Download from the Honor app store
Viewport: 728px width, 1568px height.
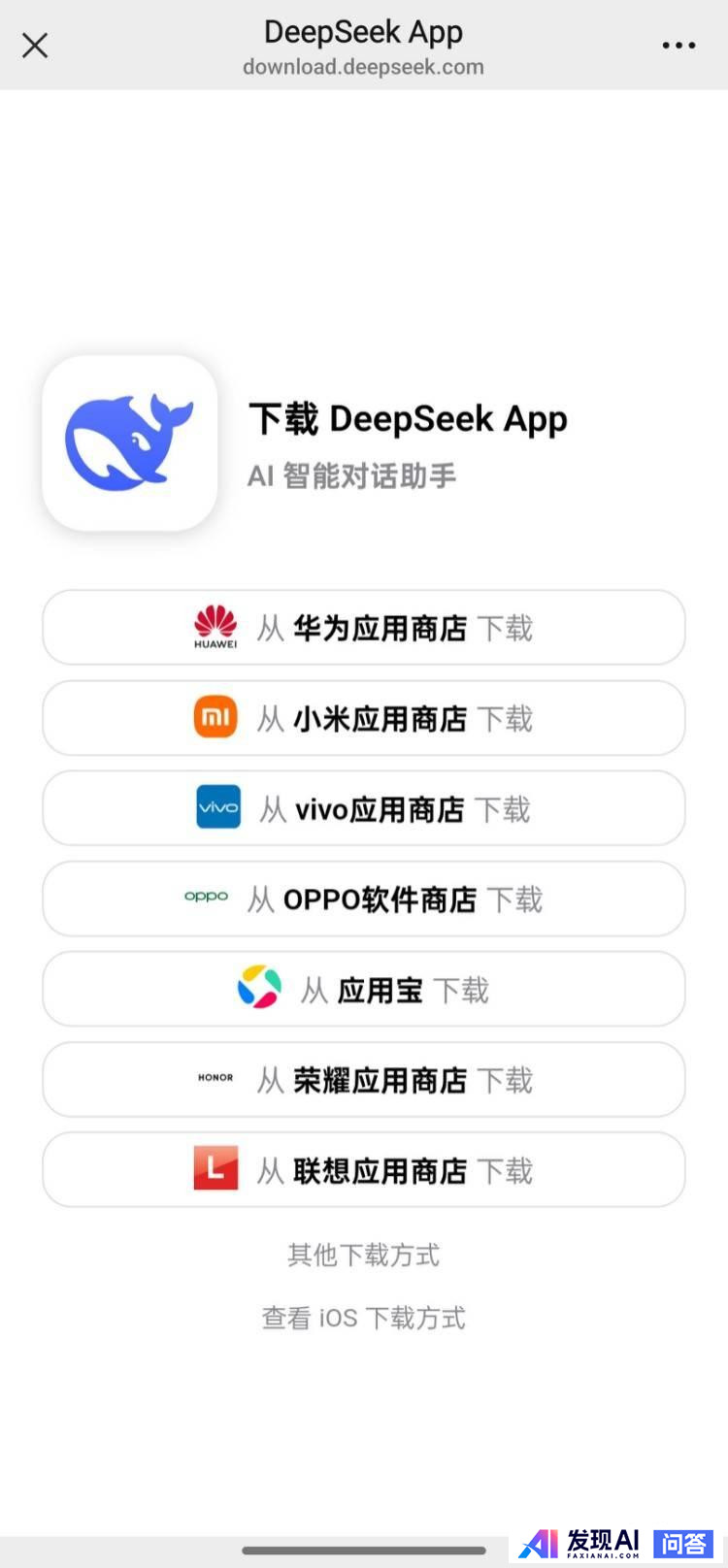tap(364, 1079)
